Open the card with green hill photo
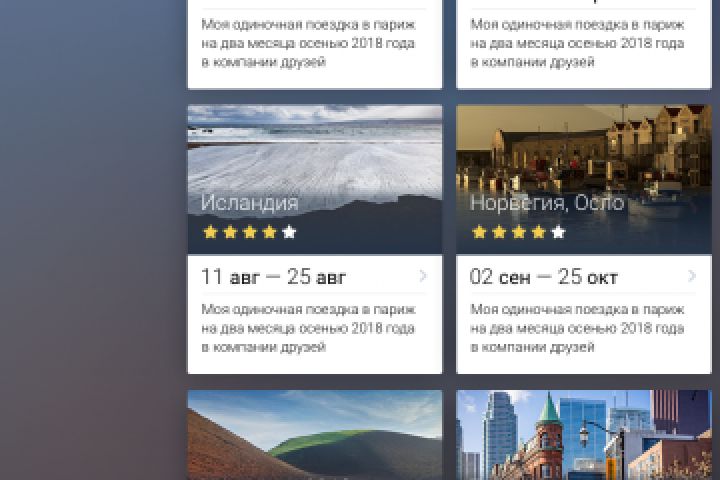720x480 pixels. [x=314, y=435]
